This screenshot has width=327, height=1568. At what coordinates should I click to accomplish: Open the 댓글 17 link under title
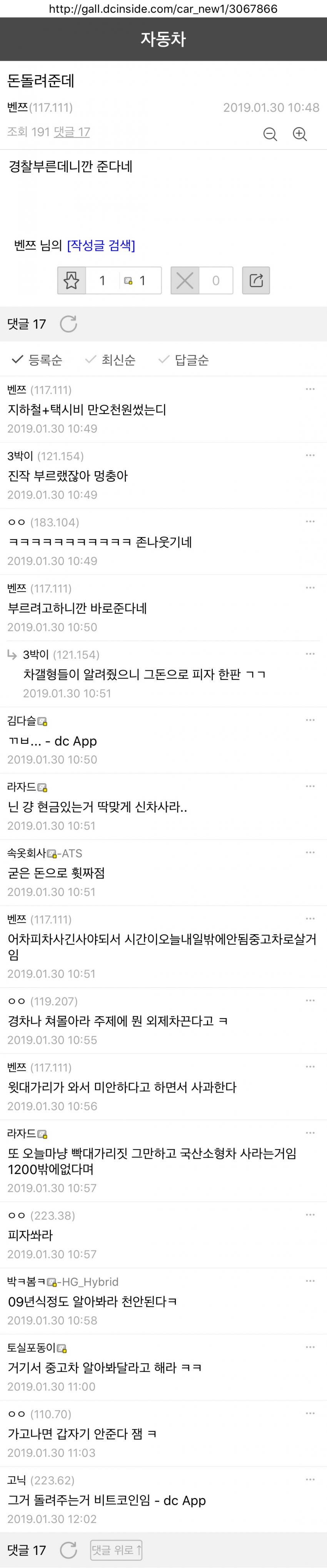click(72, 132)
